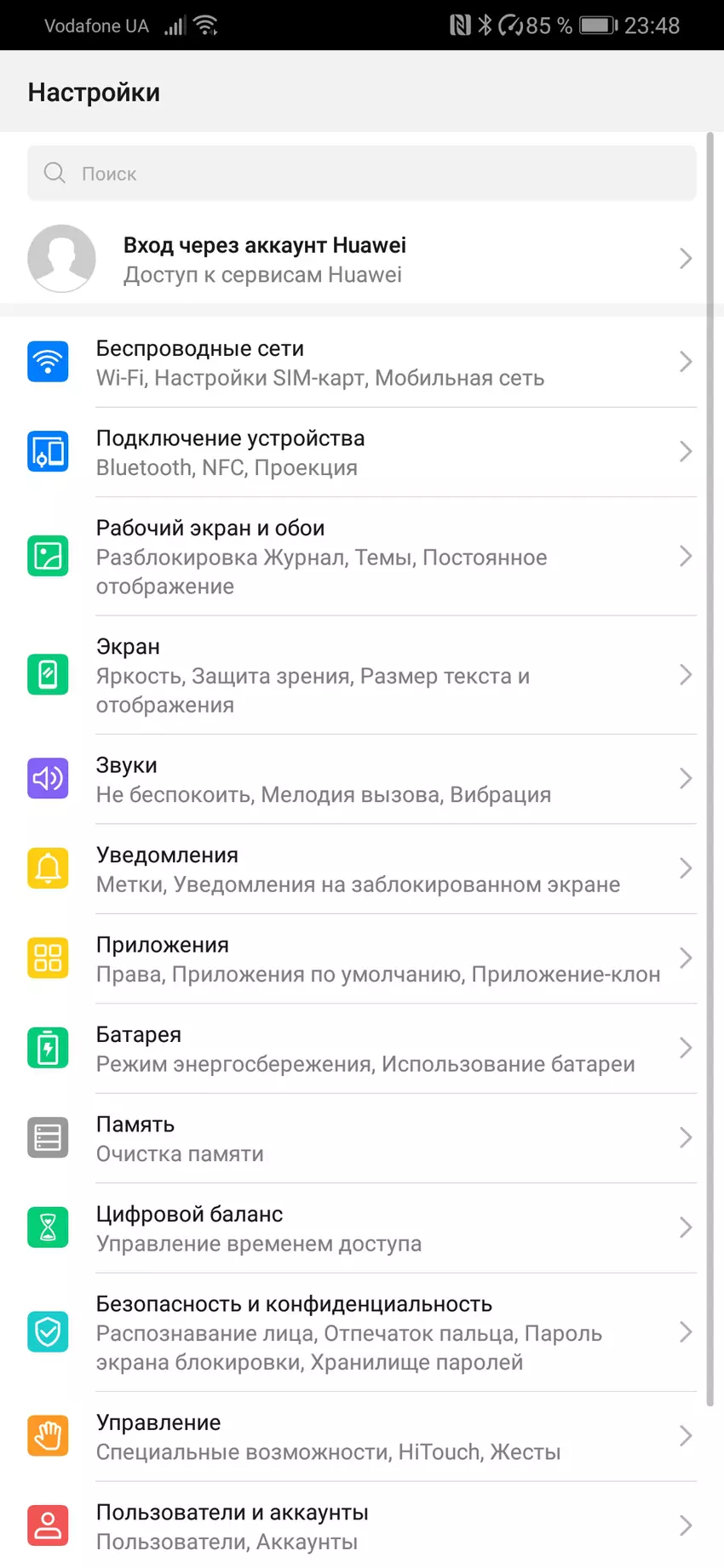This screenshot has height=1568, width=724.
Task: Tap the Поиск search field
Action: [x=361, y=174]
